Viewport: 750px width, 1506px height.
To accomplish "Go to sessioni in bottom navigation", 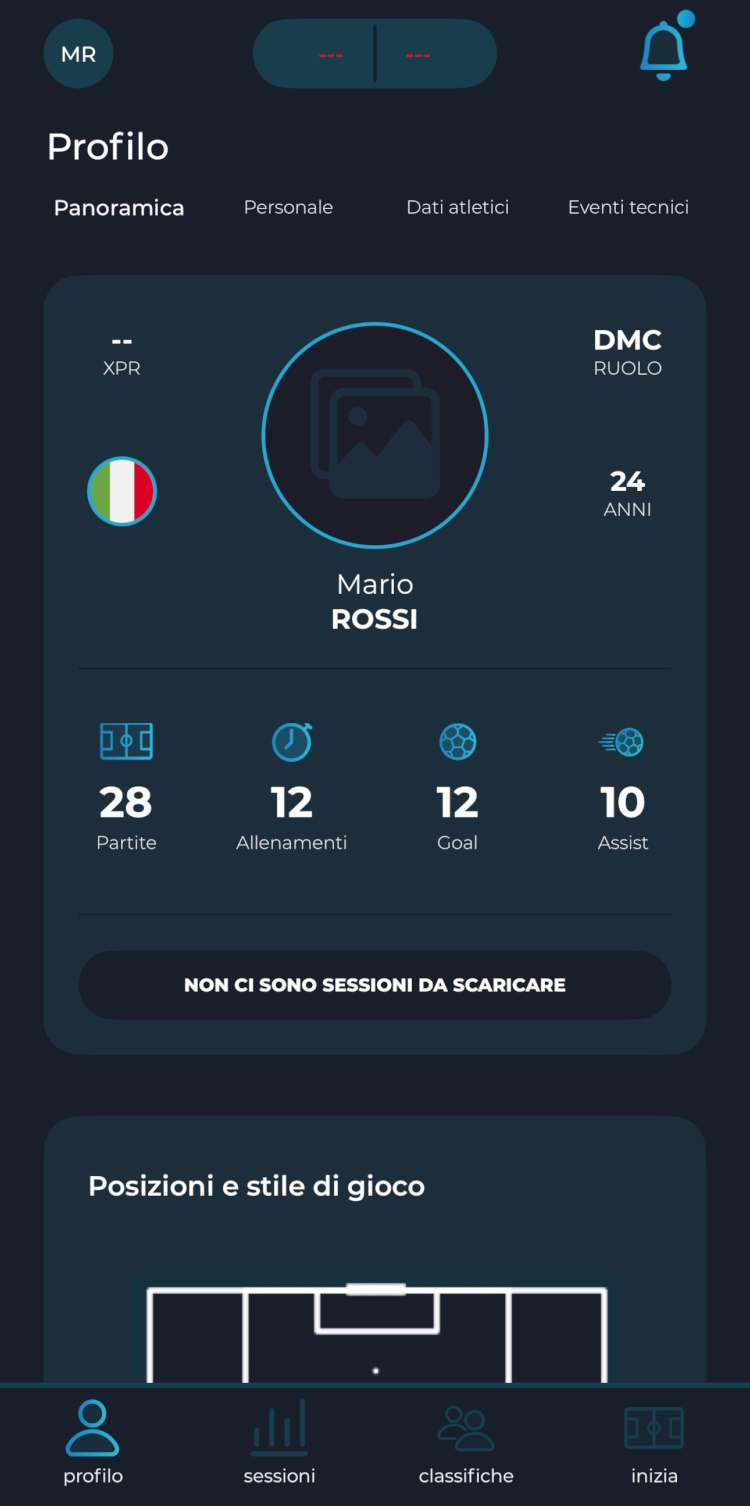I will click(x=279, y=1443).
